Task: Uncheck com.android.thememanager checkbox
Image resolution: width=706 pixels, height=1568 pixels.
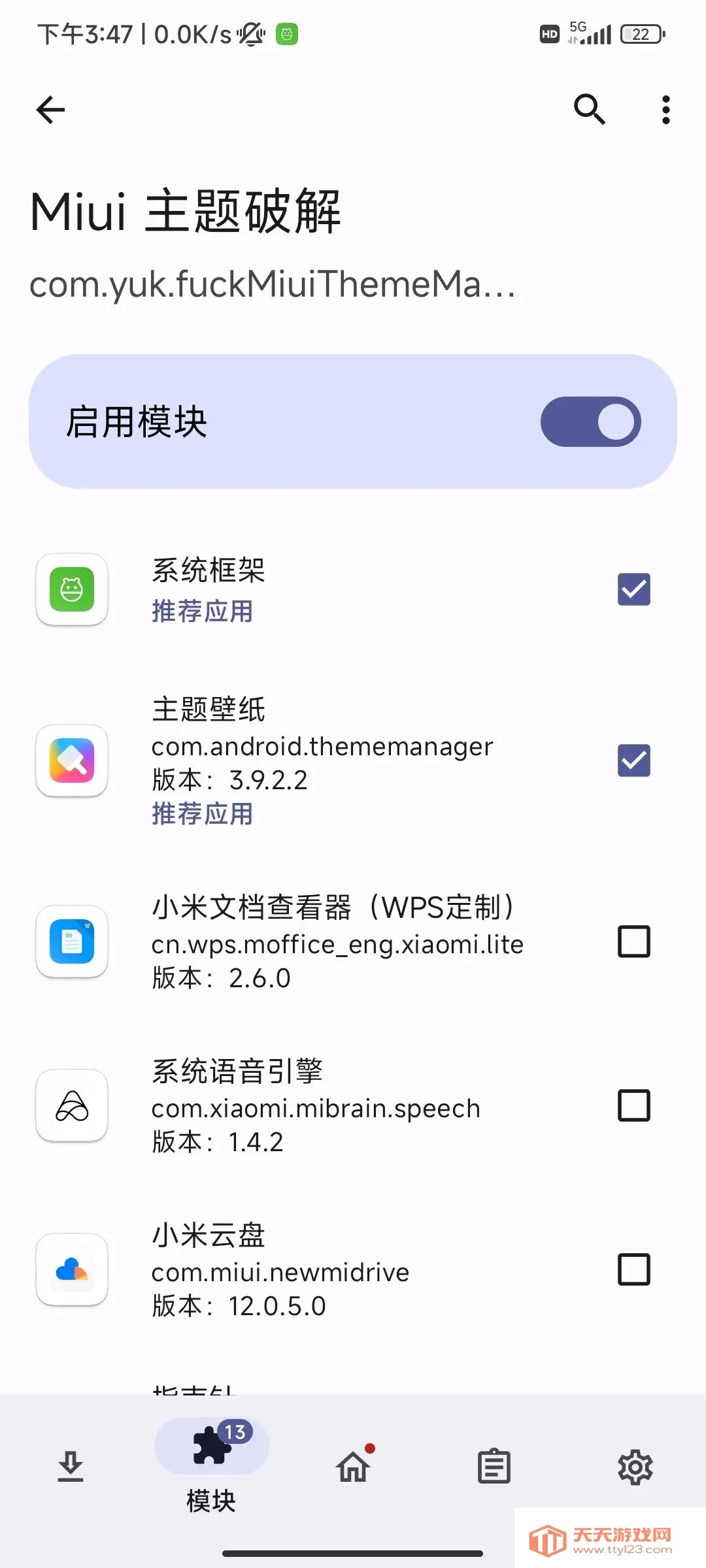Action: click(633, 759)
